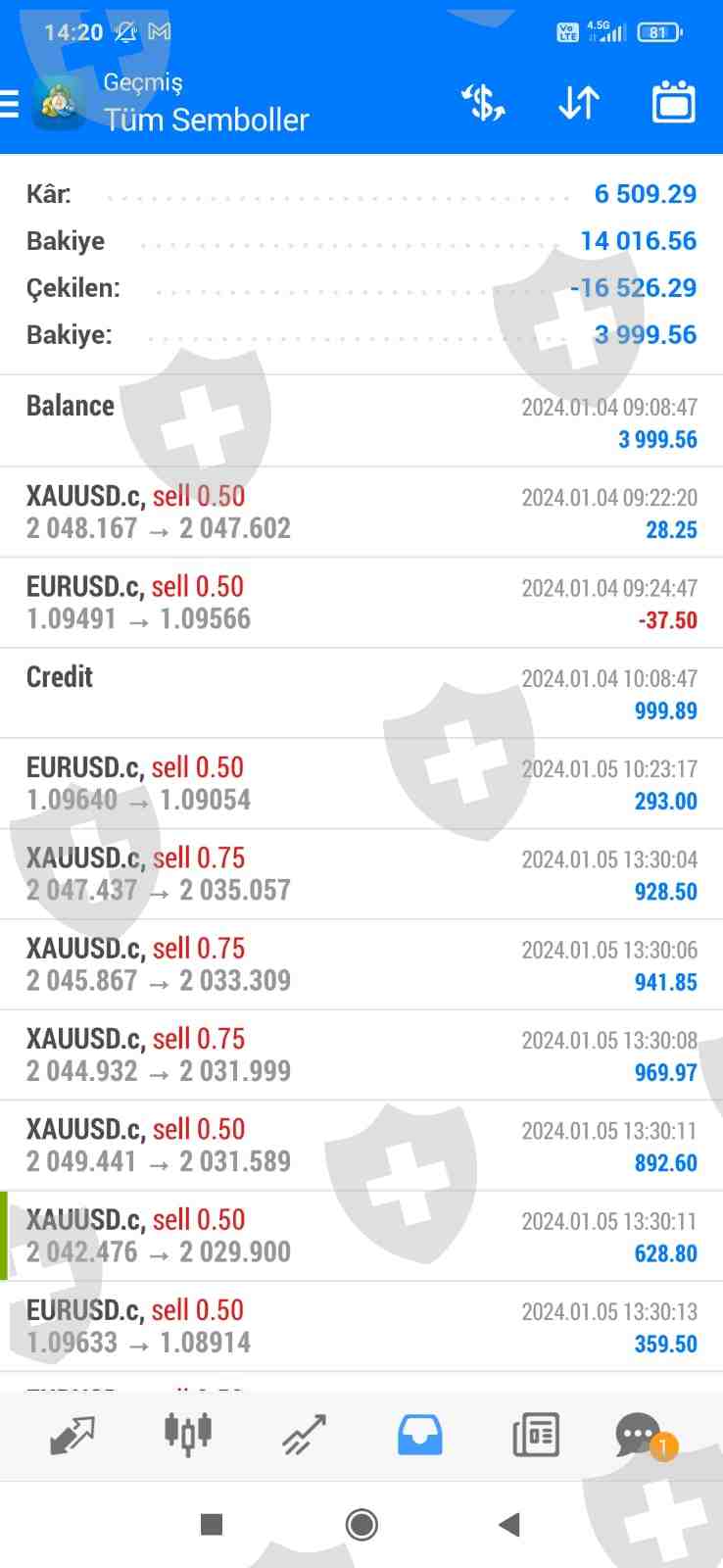Open XAUUSD.c trade with 628.80 profit
The width and height of the screenshot is (723, 1568).
click(361, 1236)
